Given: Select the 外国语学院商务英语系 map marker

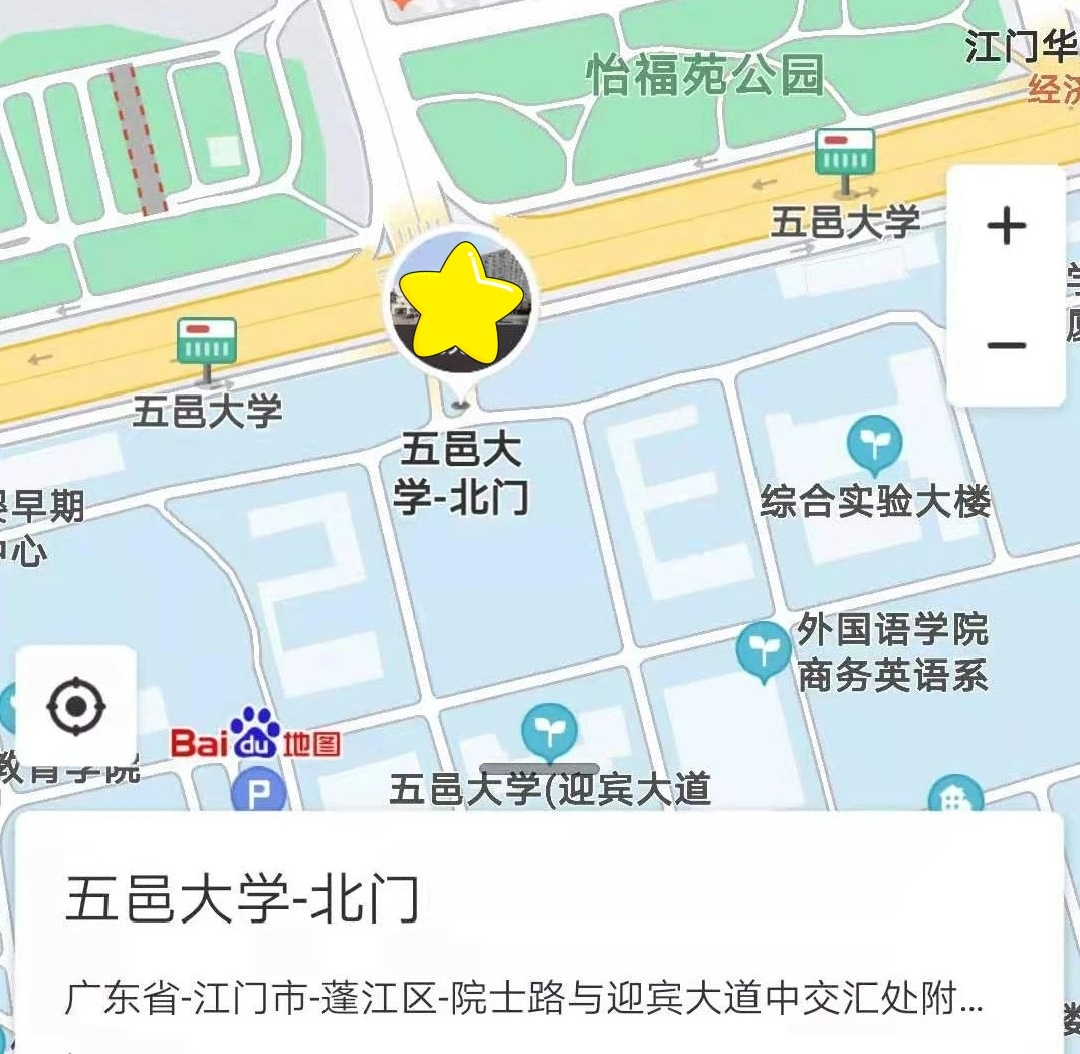Looking at the screenshot, I should 764,651.
